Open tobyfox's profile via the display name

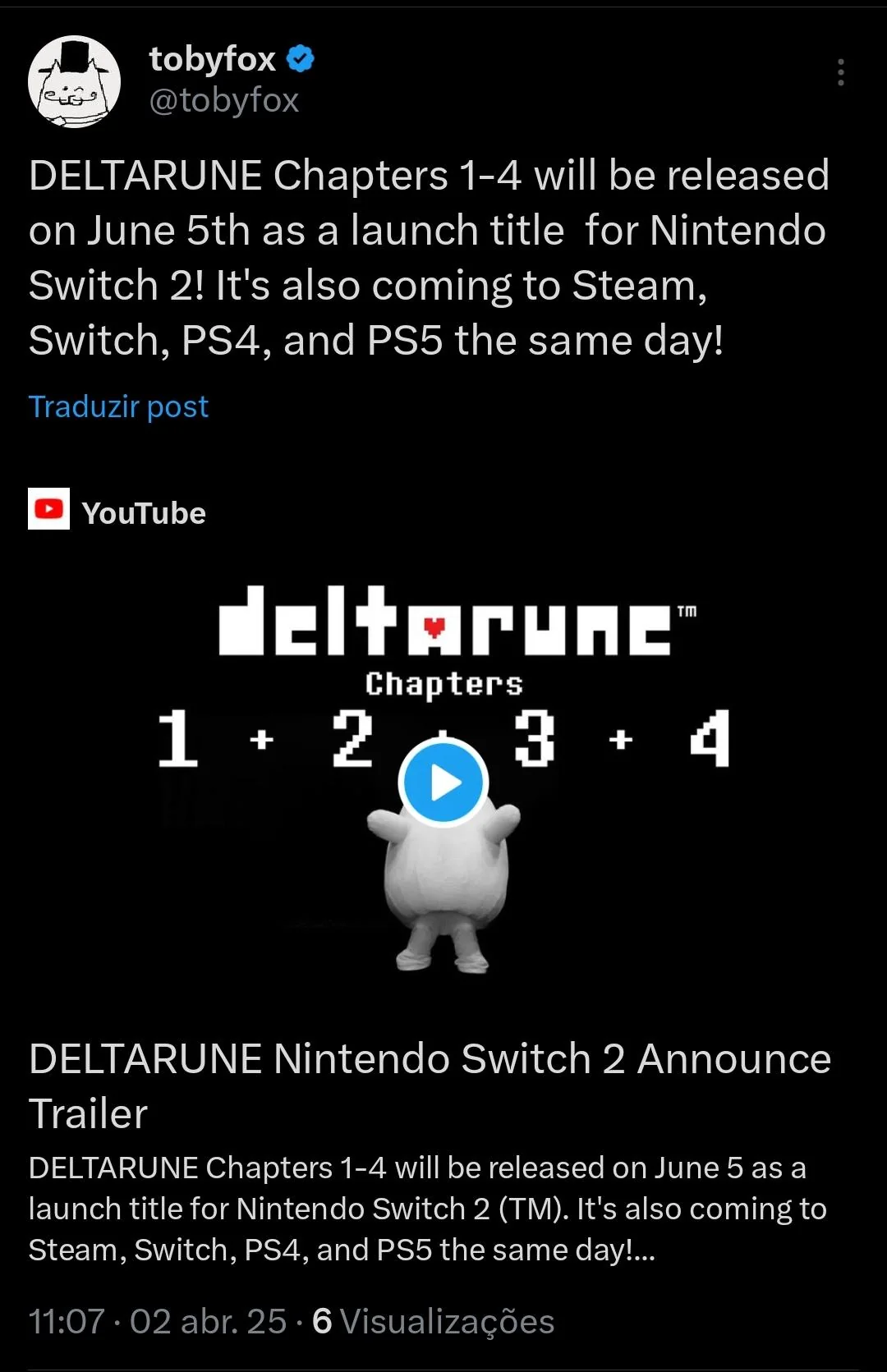[213, 57]
